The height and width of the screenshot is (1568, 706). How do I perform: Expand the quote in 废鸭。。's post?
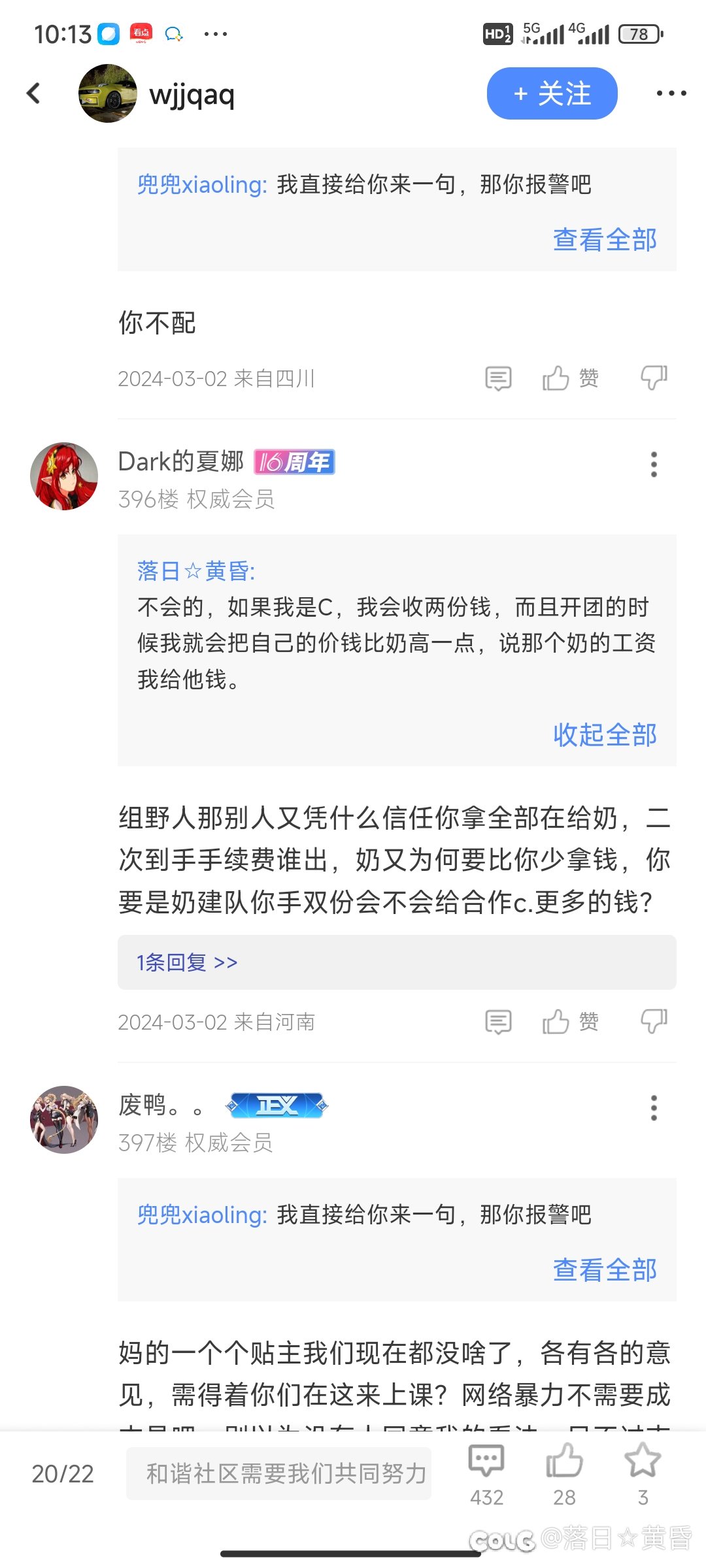(605, 1269)
